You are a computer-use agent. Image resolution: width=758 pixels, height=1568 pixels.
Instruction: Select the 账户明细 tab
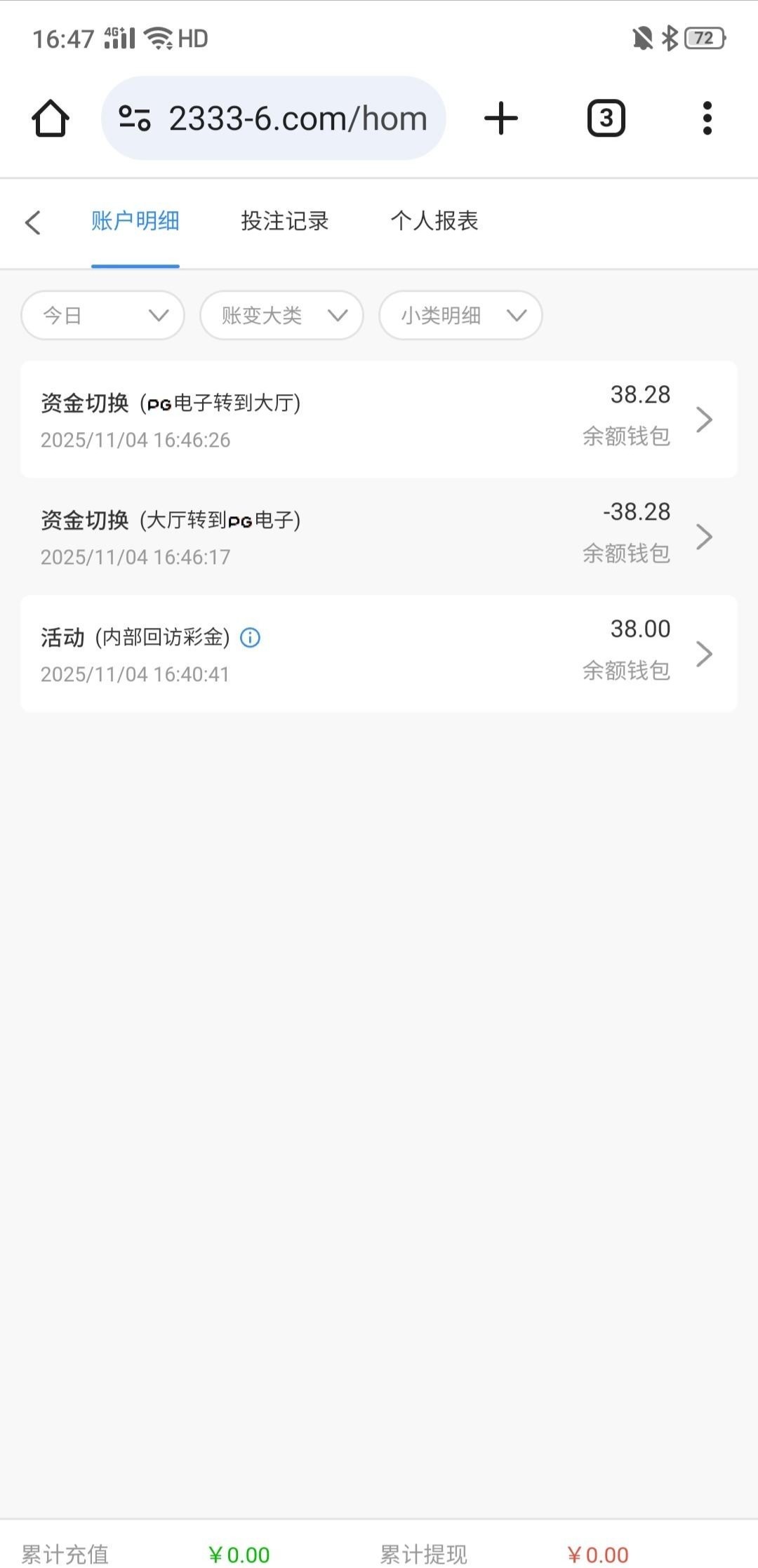(135, 221)
